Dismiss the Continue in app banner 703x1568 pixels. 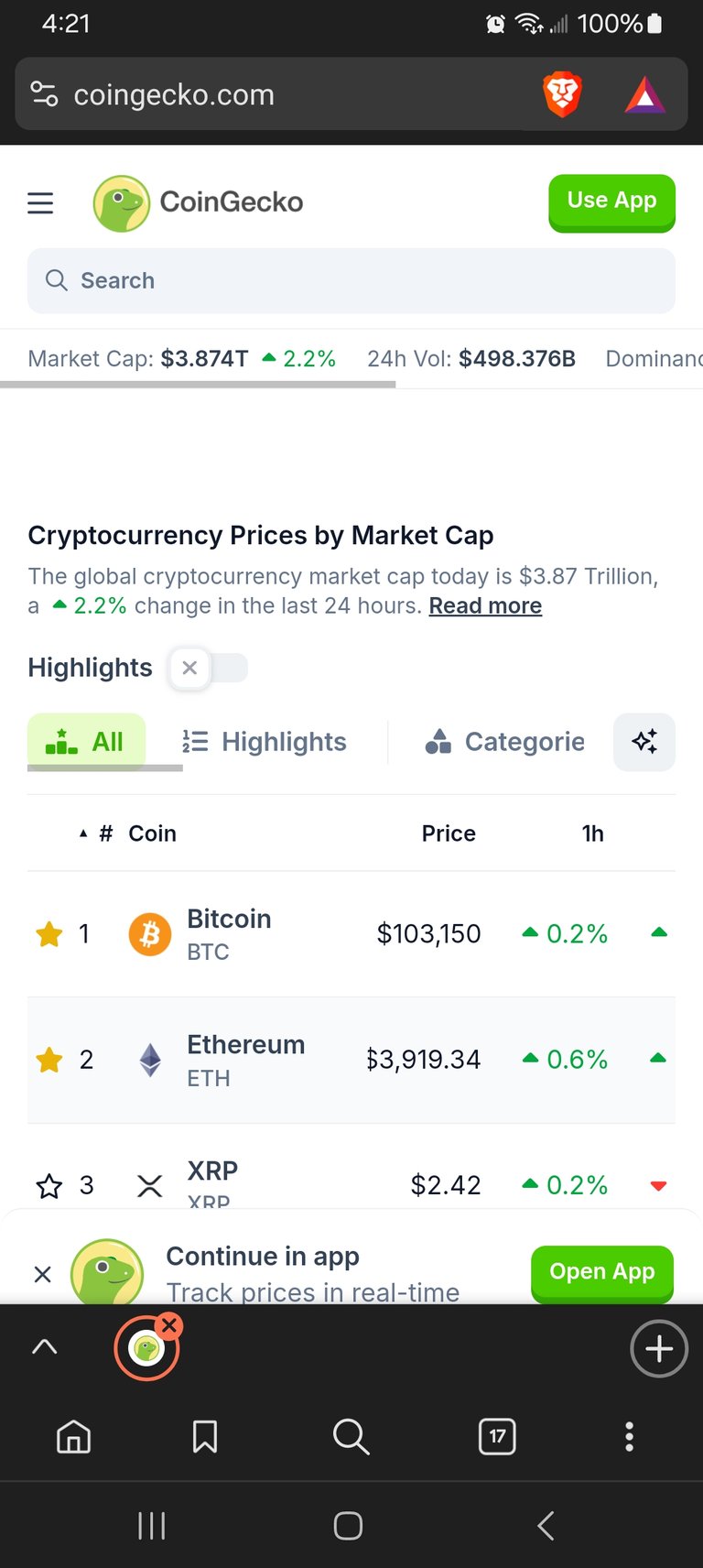coord(42,1274)
